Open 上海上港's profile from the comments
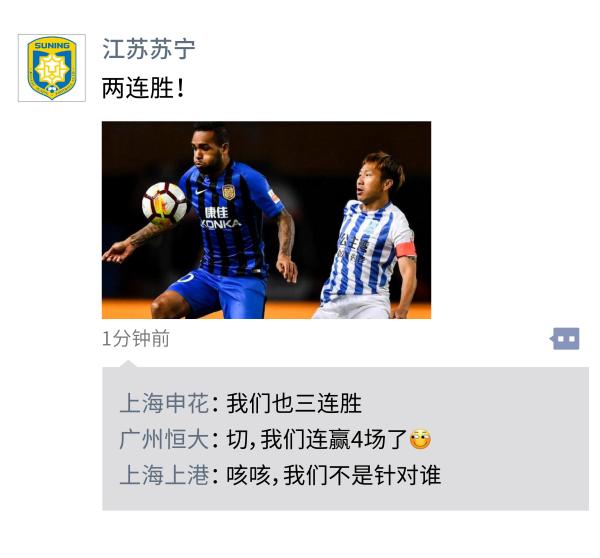The width and height of the screenshot is (600, 558). [164, 475]
